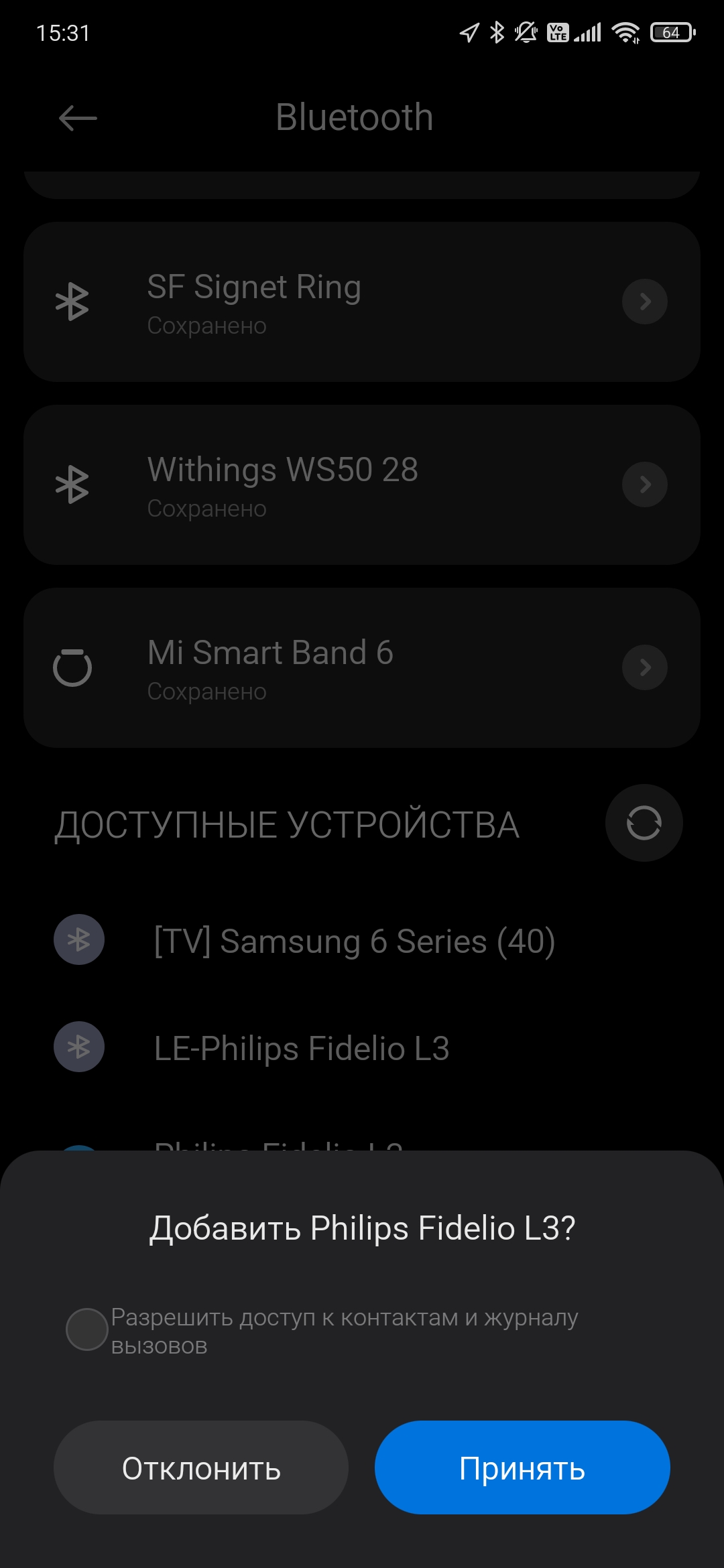Allow access to contacts and call log
The width and height of the screenshot is (724, 1568).
tap(87, 1329)
